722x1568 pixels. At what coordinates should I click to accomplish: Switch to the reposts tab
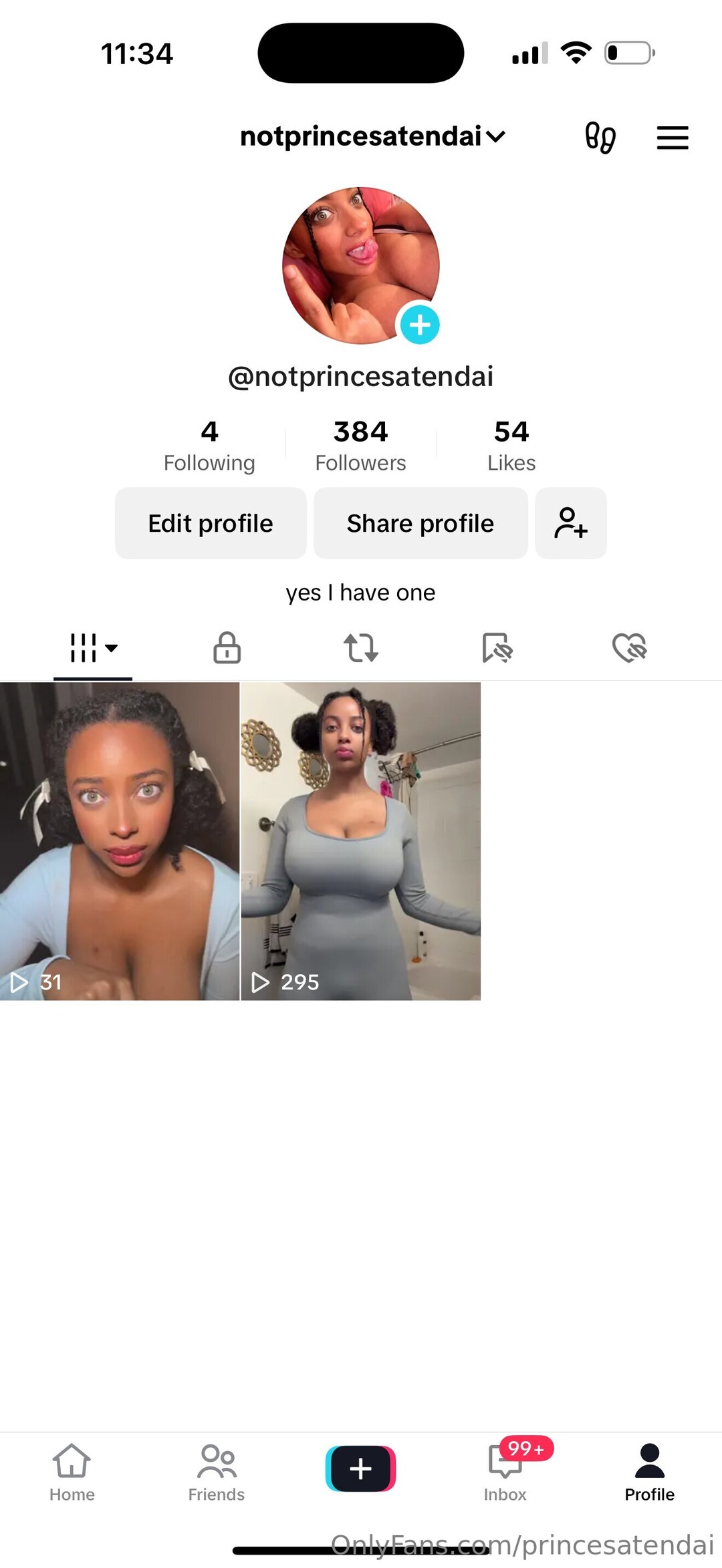pyautogui.click(x=361, y=647)
